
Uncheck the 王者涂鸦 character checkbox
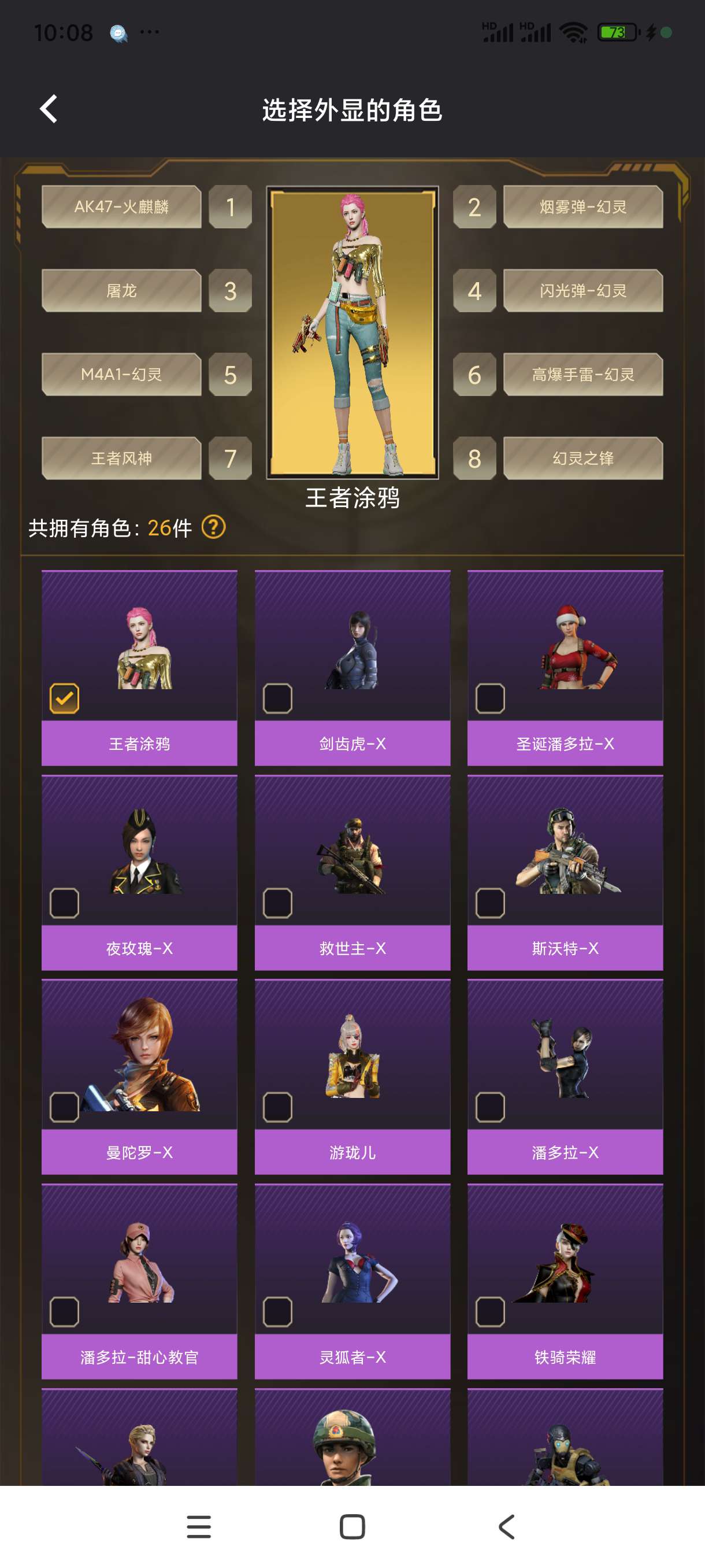click(65, 698)
